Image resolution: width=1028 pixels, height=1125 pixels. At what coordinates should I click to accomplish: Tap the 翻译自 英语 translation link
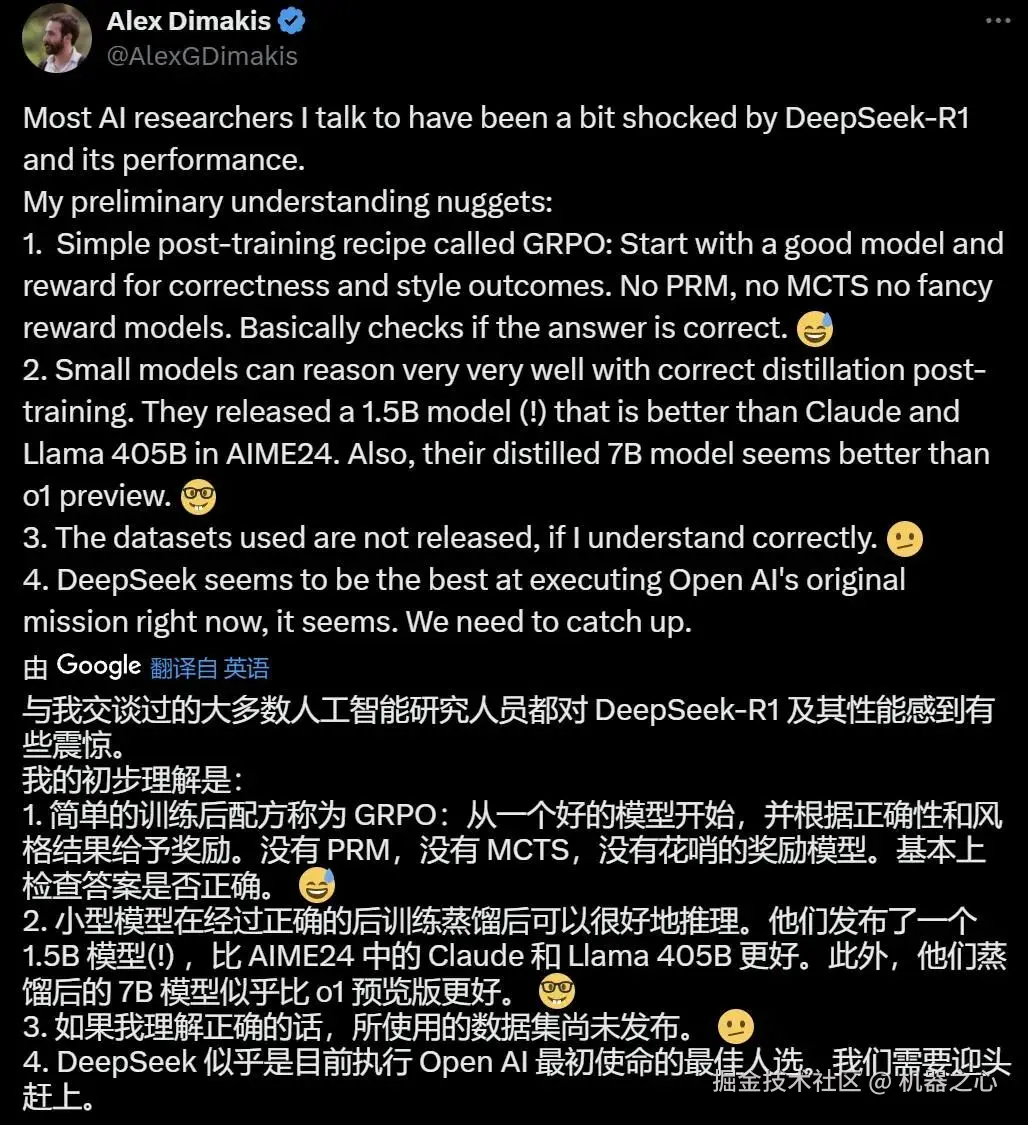[209, 668]
